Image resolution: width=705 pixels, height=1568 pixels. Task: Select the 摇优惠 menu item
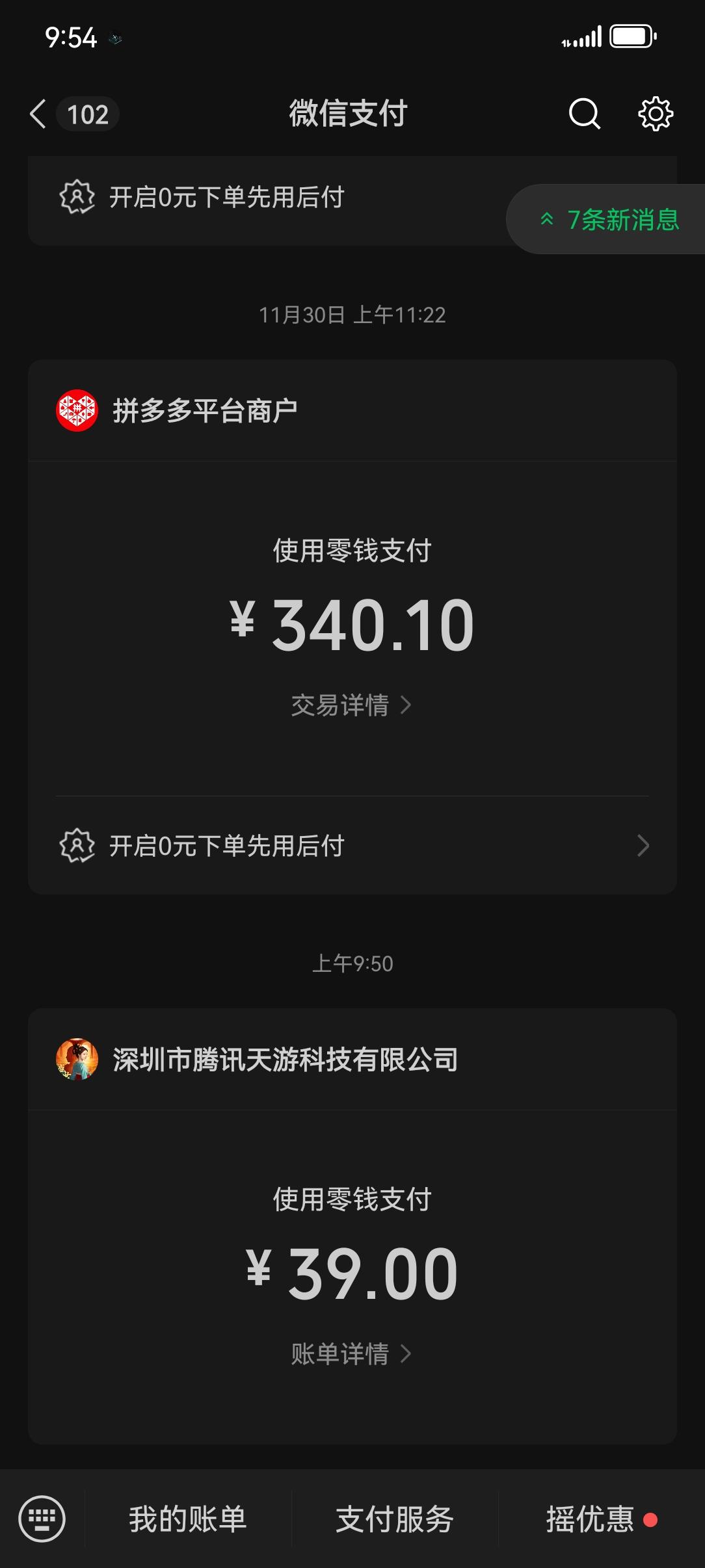pyautogui.click(x=591, y=1519)
